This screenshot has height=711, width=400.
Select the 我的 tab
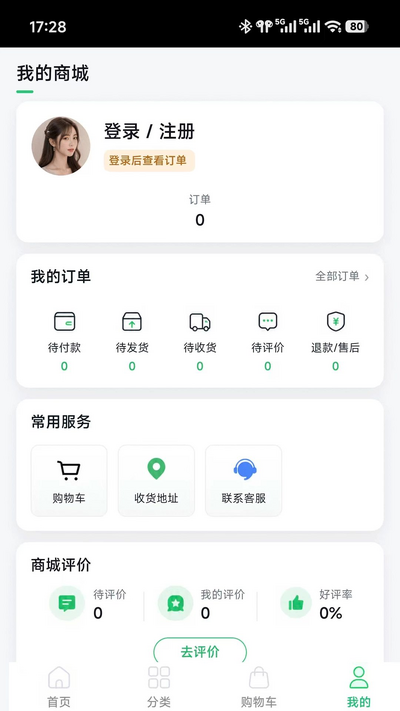click(359, 687)
